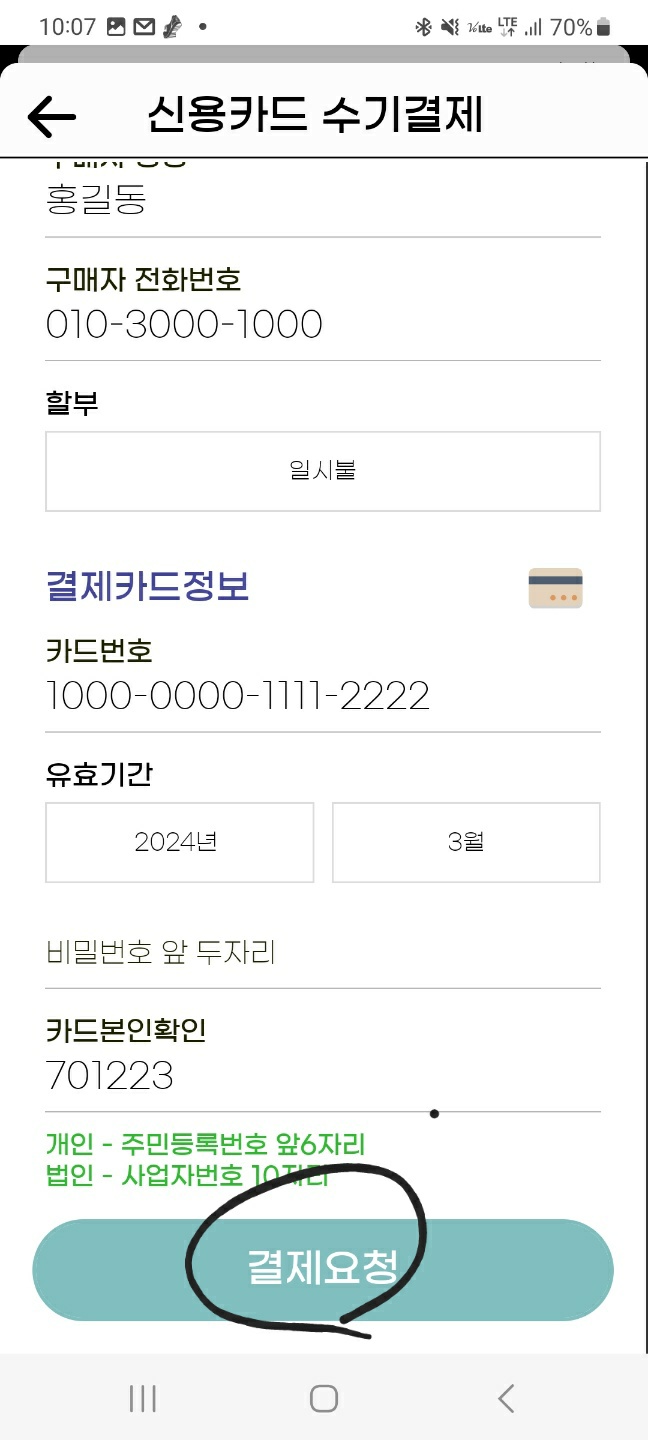Submit with the 결제요청 button
The width and height of the screenshot is (648, 1440).
322,1269
